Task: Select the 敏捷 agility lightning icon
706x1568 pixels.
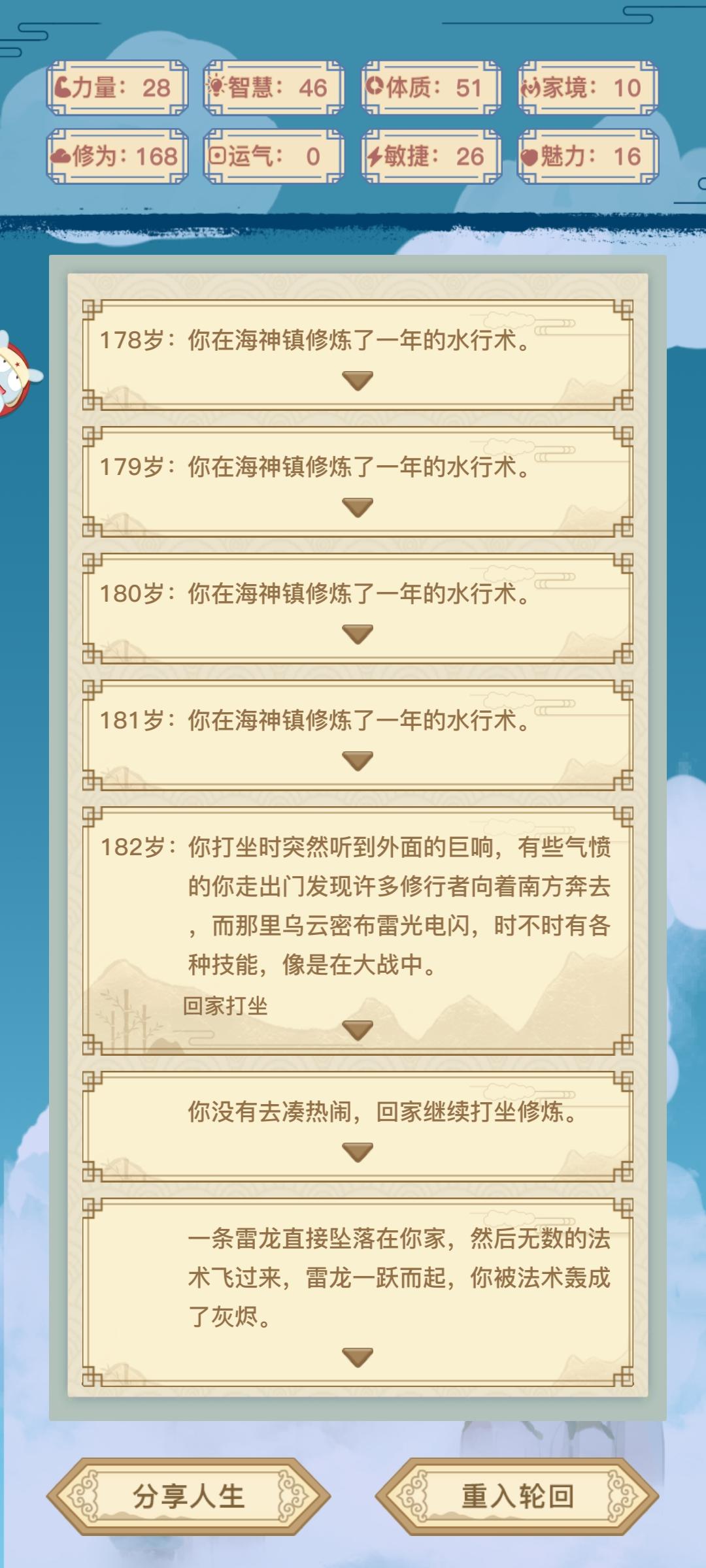Action: (375, 157)
